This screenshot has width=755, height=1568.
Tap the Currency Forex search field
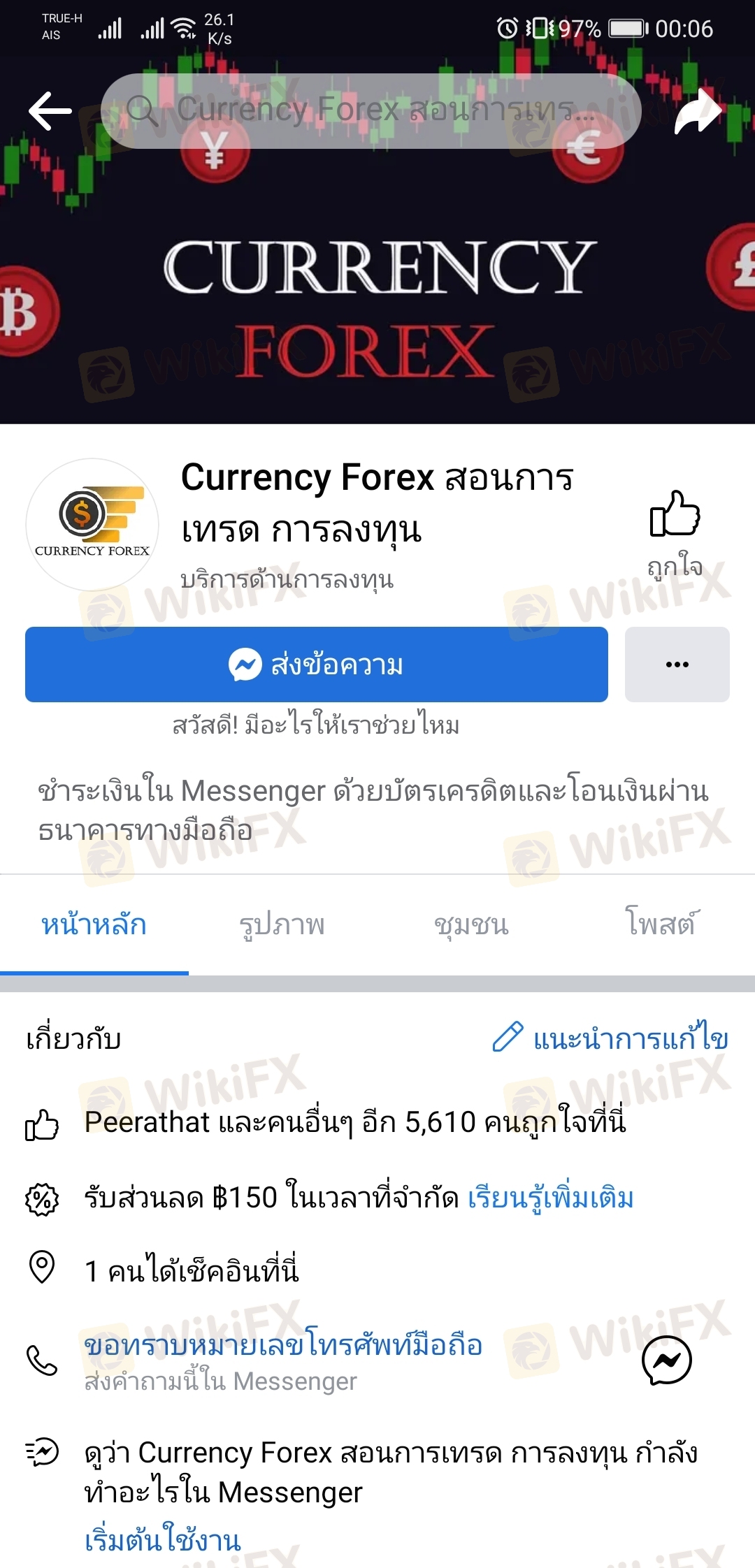[371, 110]
